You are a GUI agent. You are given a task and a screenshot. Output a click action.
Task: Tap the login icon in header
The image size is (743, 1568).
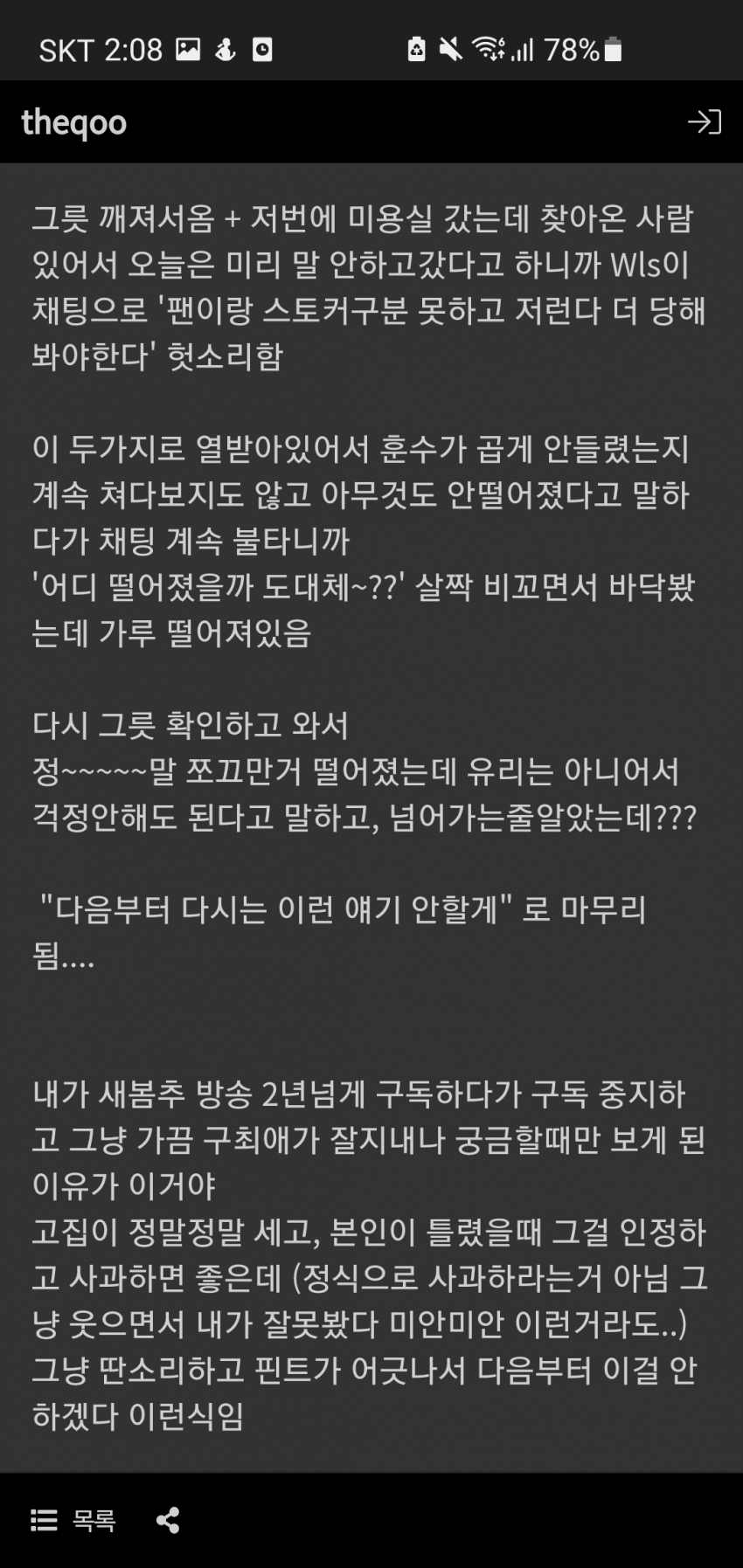tap(704, 122)
